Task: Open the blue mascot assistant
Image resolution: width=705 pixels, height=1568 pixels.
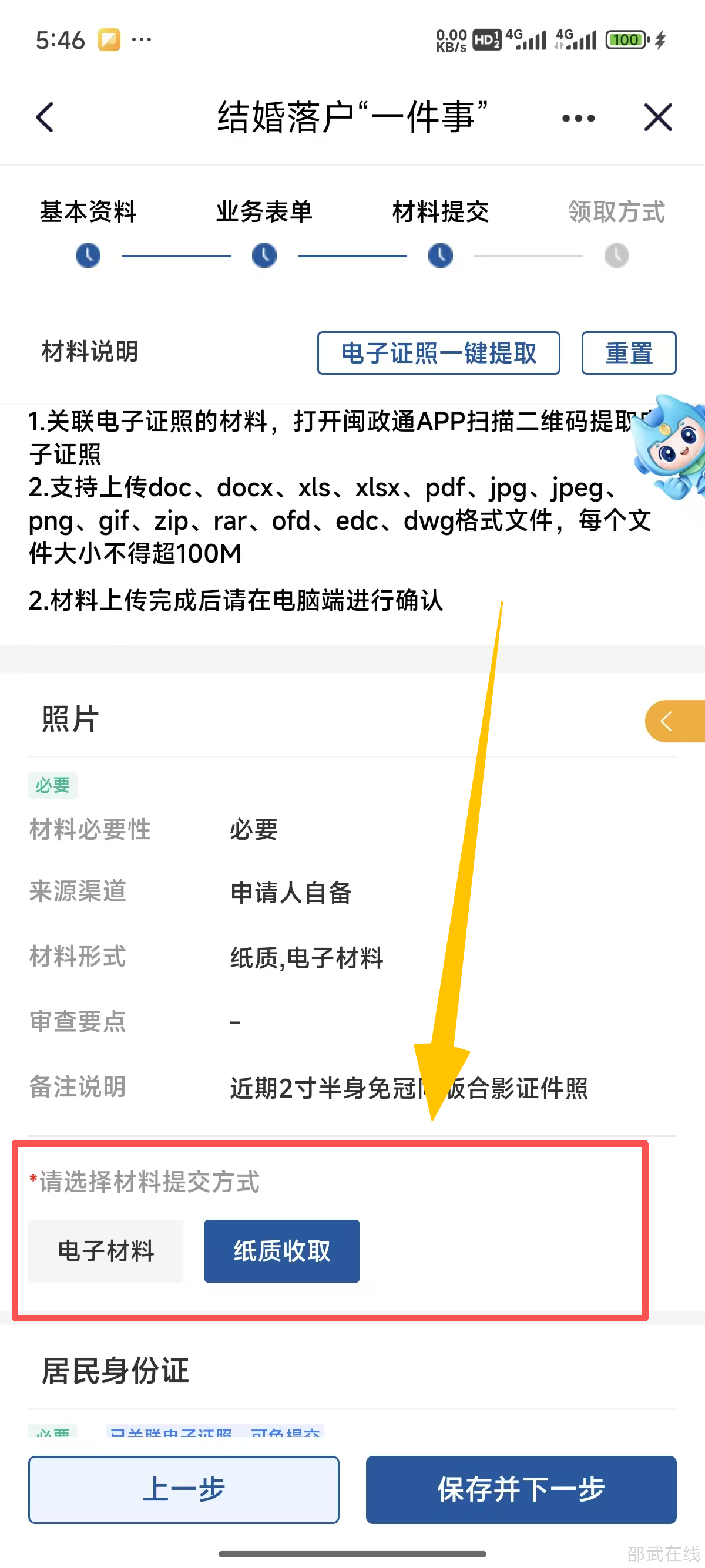Action: point(670,447)
